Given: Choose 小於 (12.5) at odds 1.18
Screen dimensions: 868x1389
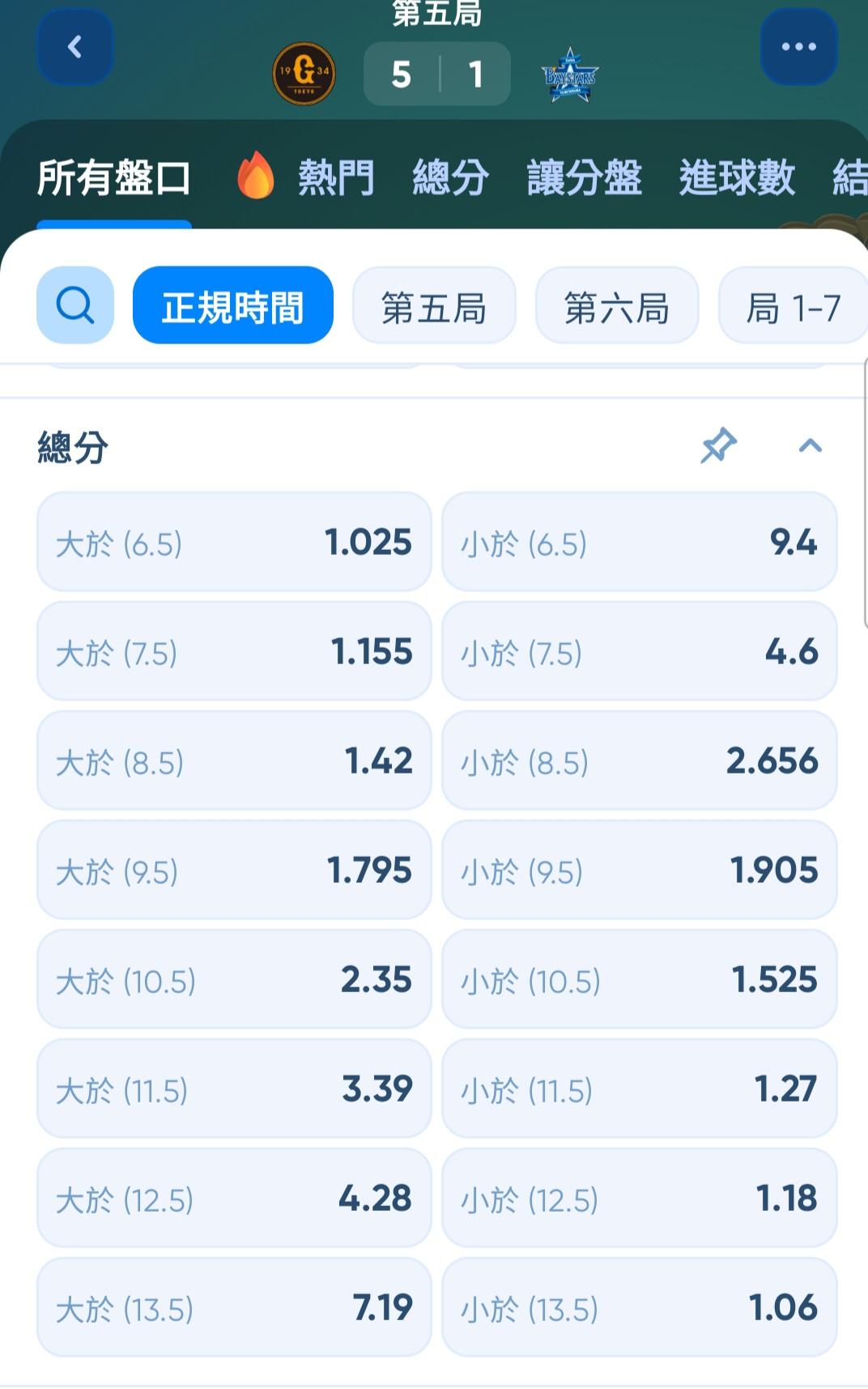Looking at the screenshot, I should coord(640,1198).
